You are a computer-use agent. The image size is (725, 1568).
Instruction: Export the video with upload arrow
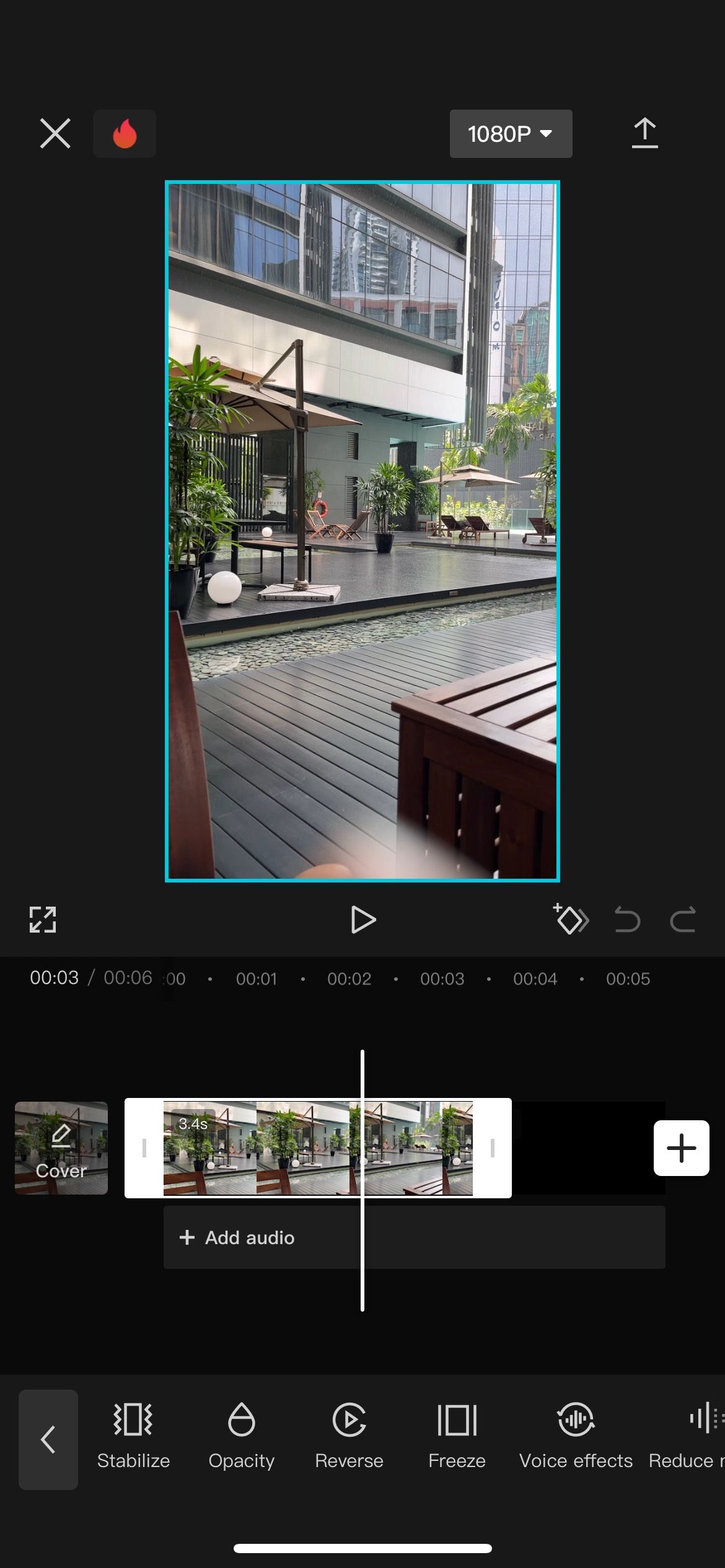pos(644,133)
